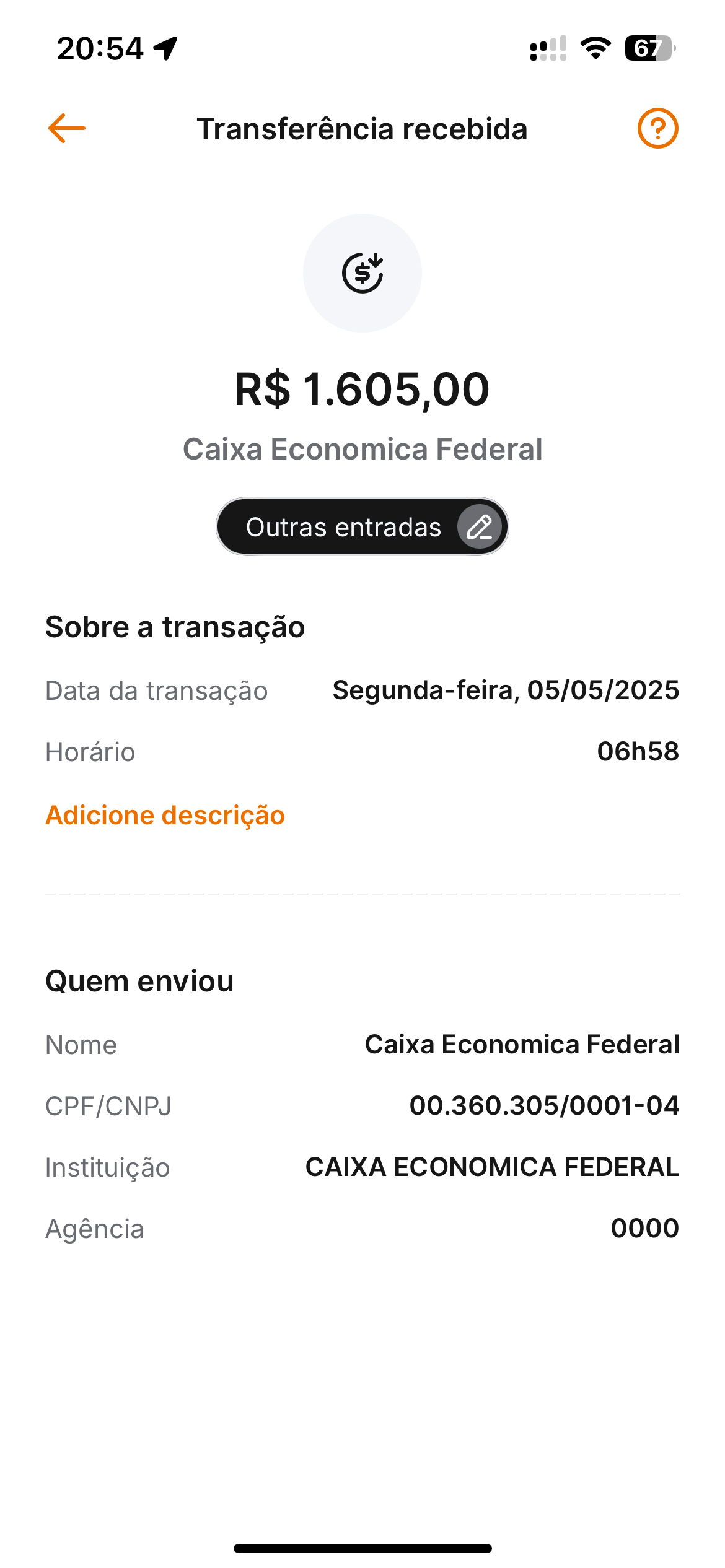Go back using the orange arrow
725x1568 pixels.
click(67, 128)
